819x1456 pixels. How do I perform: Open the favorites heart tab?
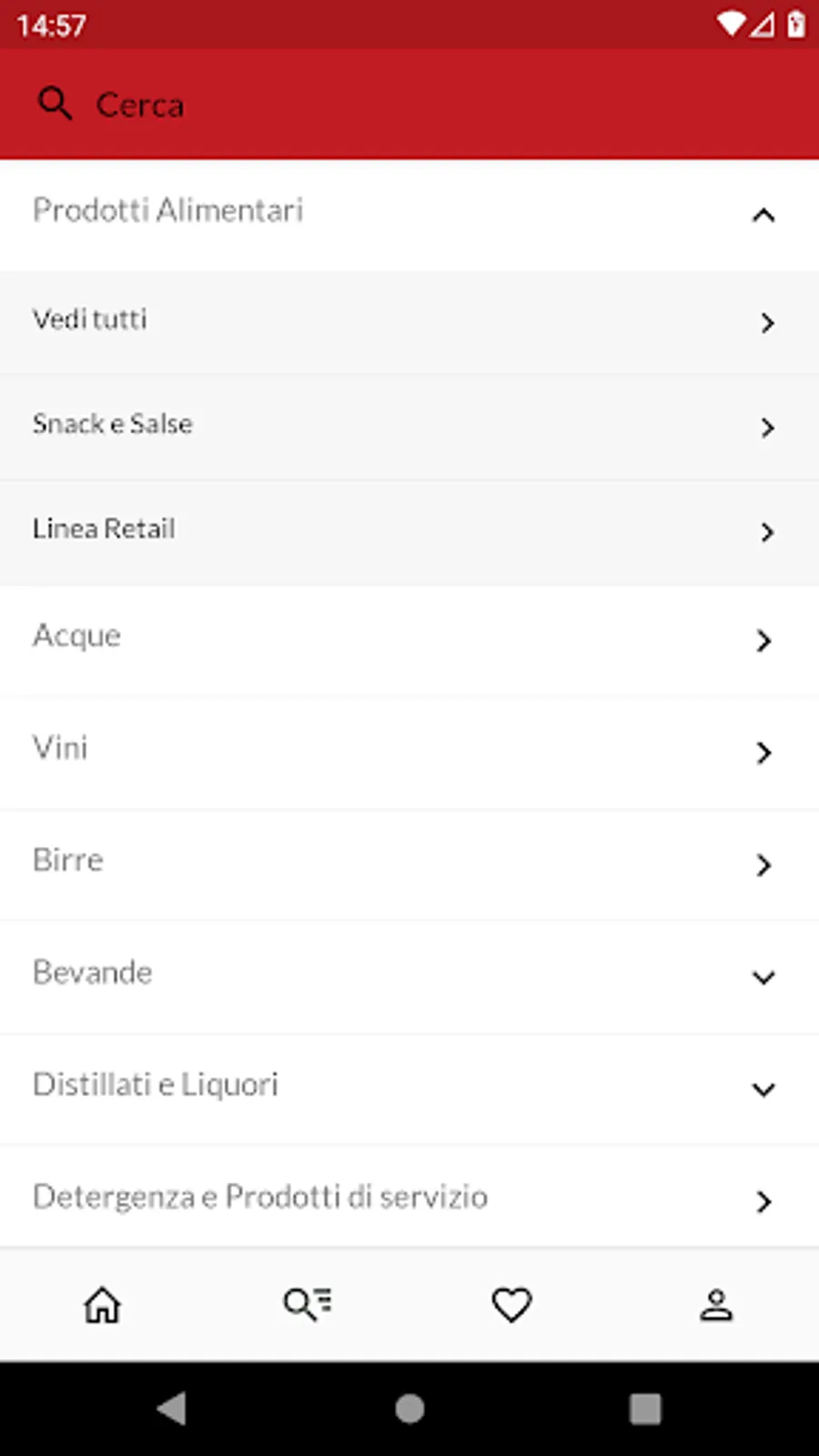[x=511, y=1305]
